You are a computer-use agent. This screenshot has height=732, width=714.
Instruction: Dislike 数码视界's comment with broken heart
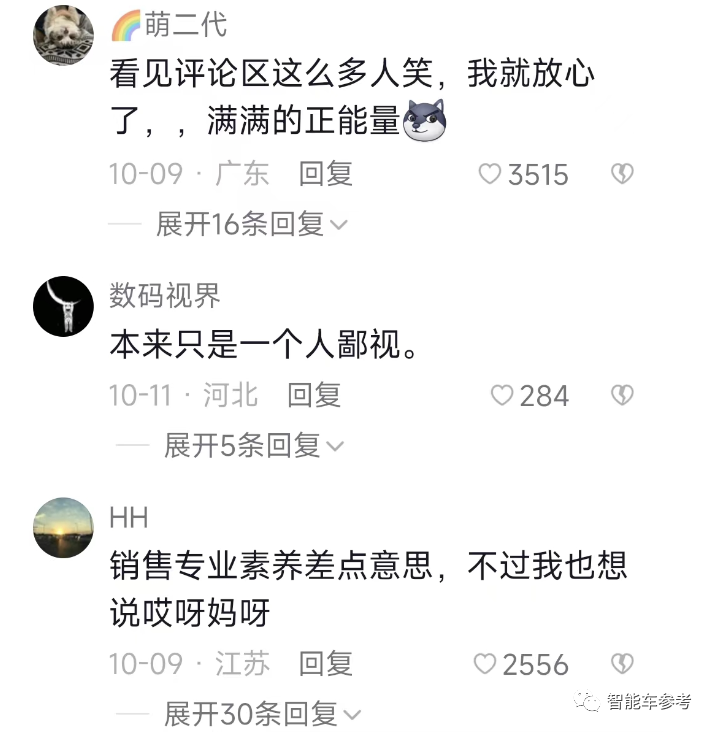(x=622, y=396)
